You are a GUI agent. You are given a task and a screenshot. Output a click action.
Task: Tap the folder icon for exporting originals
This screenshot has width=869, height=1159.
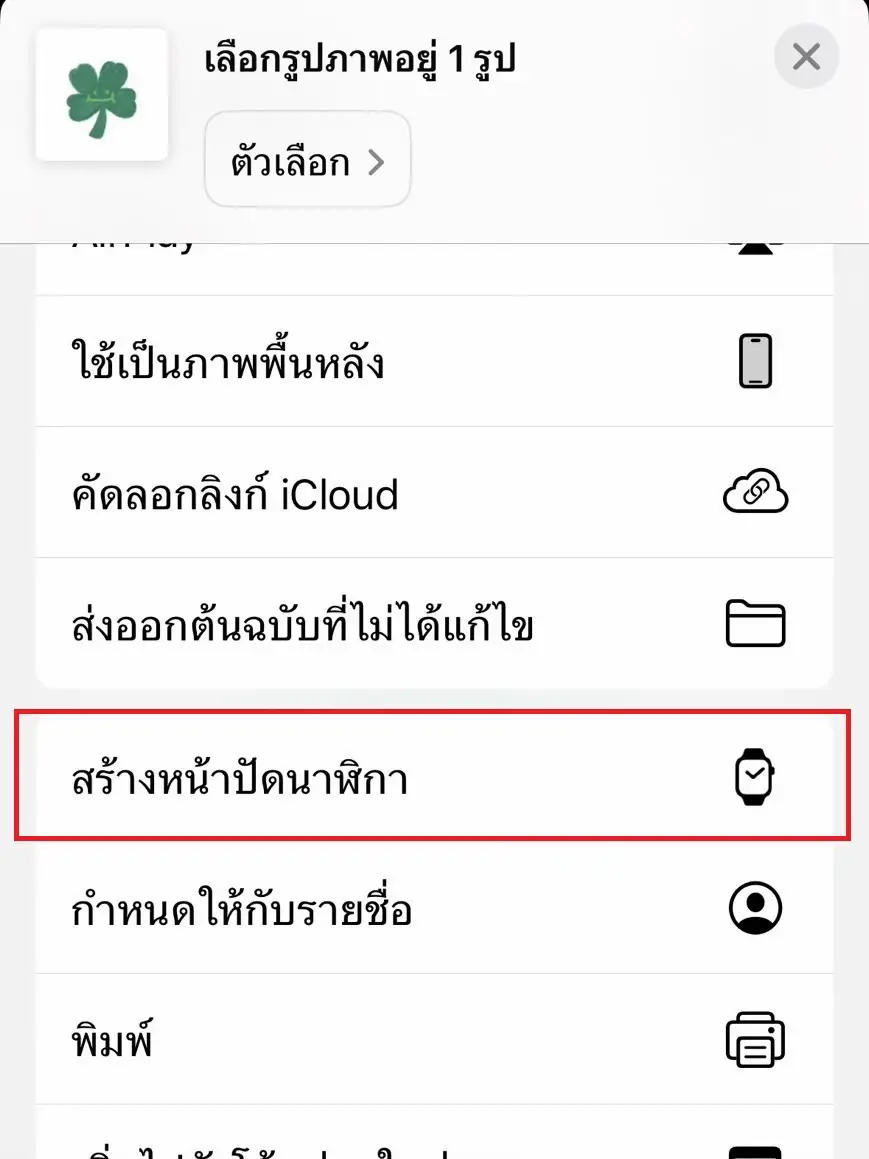pos(755,623)
